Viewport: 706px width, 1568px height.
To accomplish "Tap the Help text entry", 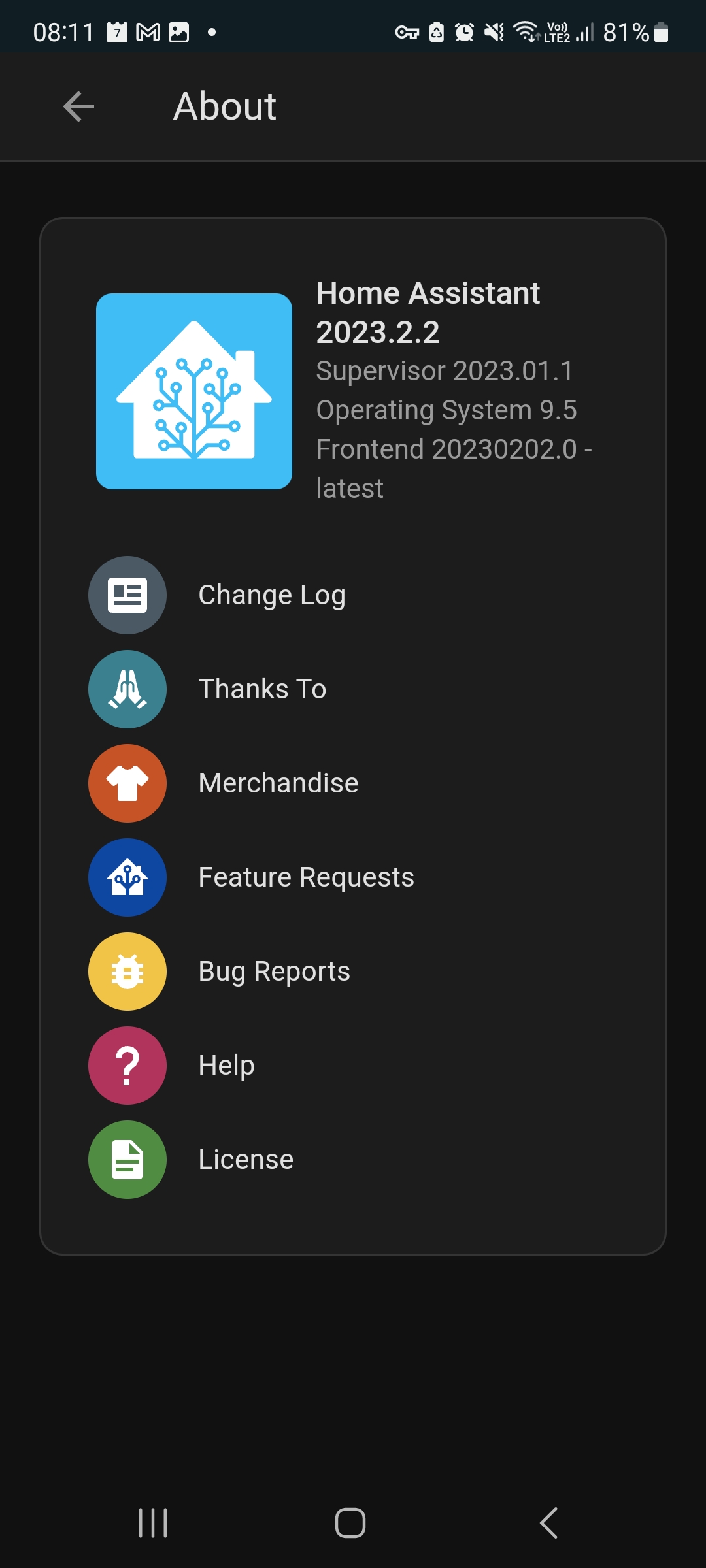I will 225,1066.
